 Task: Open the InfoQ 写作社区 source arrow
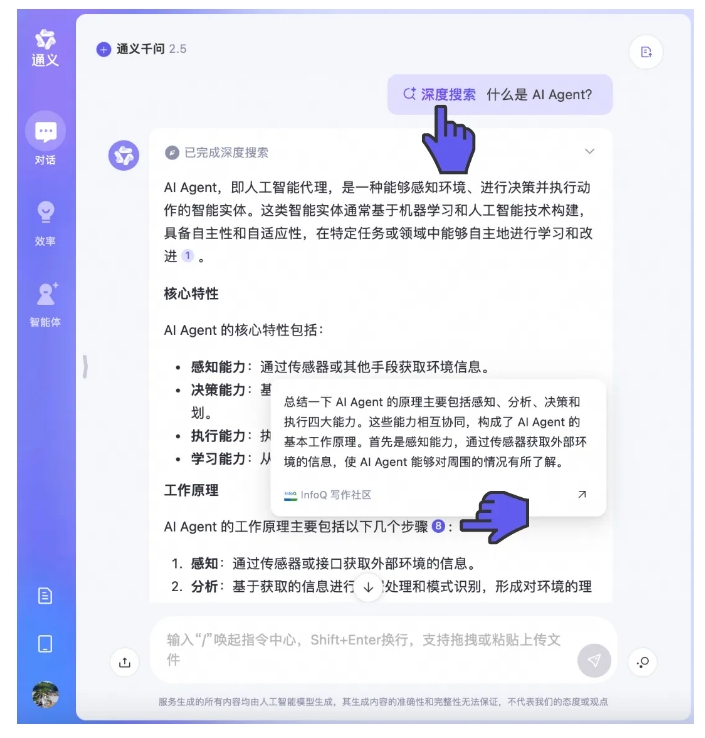582,495
